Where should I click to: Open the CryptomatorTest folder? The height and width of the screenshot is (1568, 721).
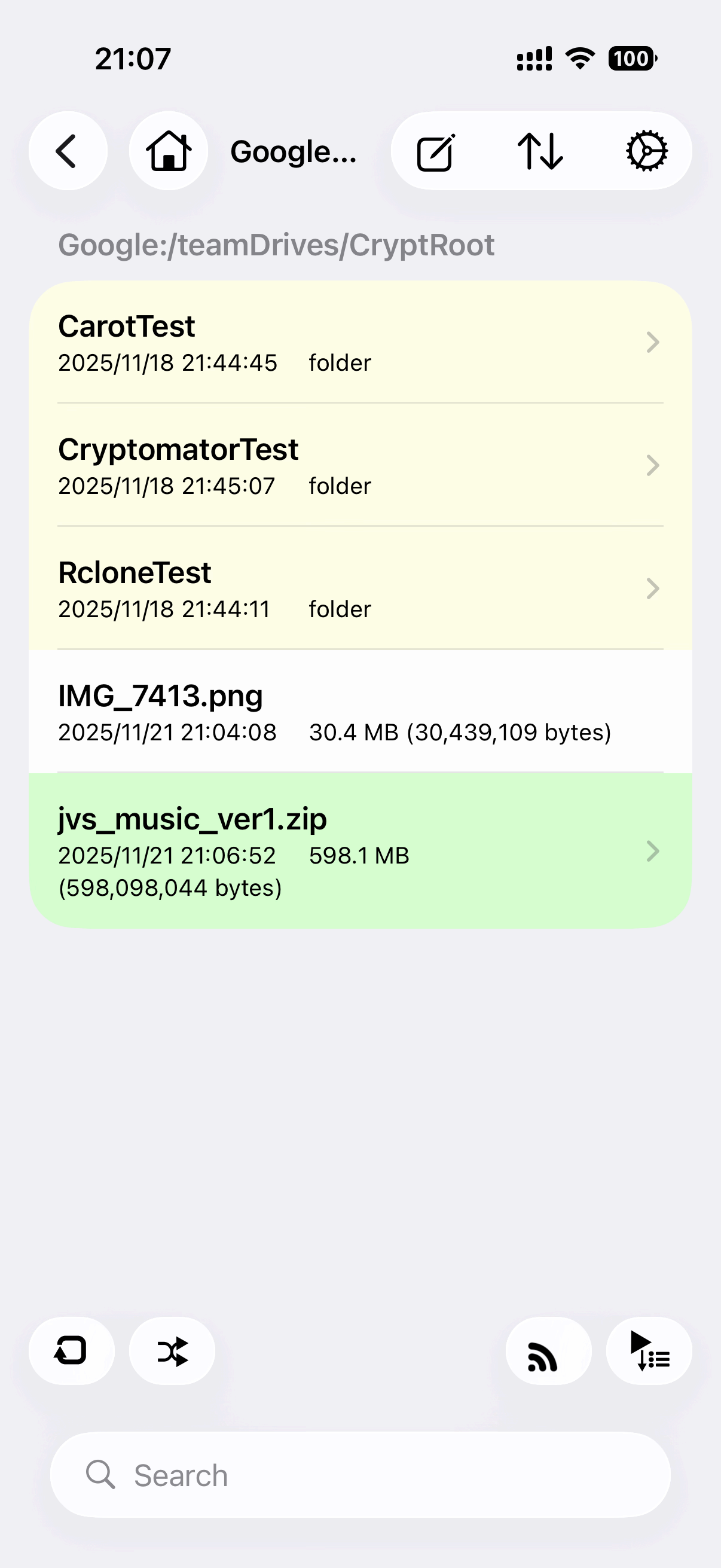click(360, 466)
